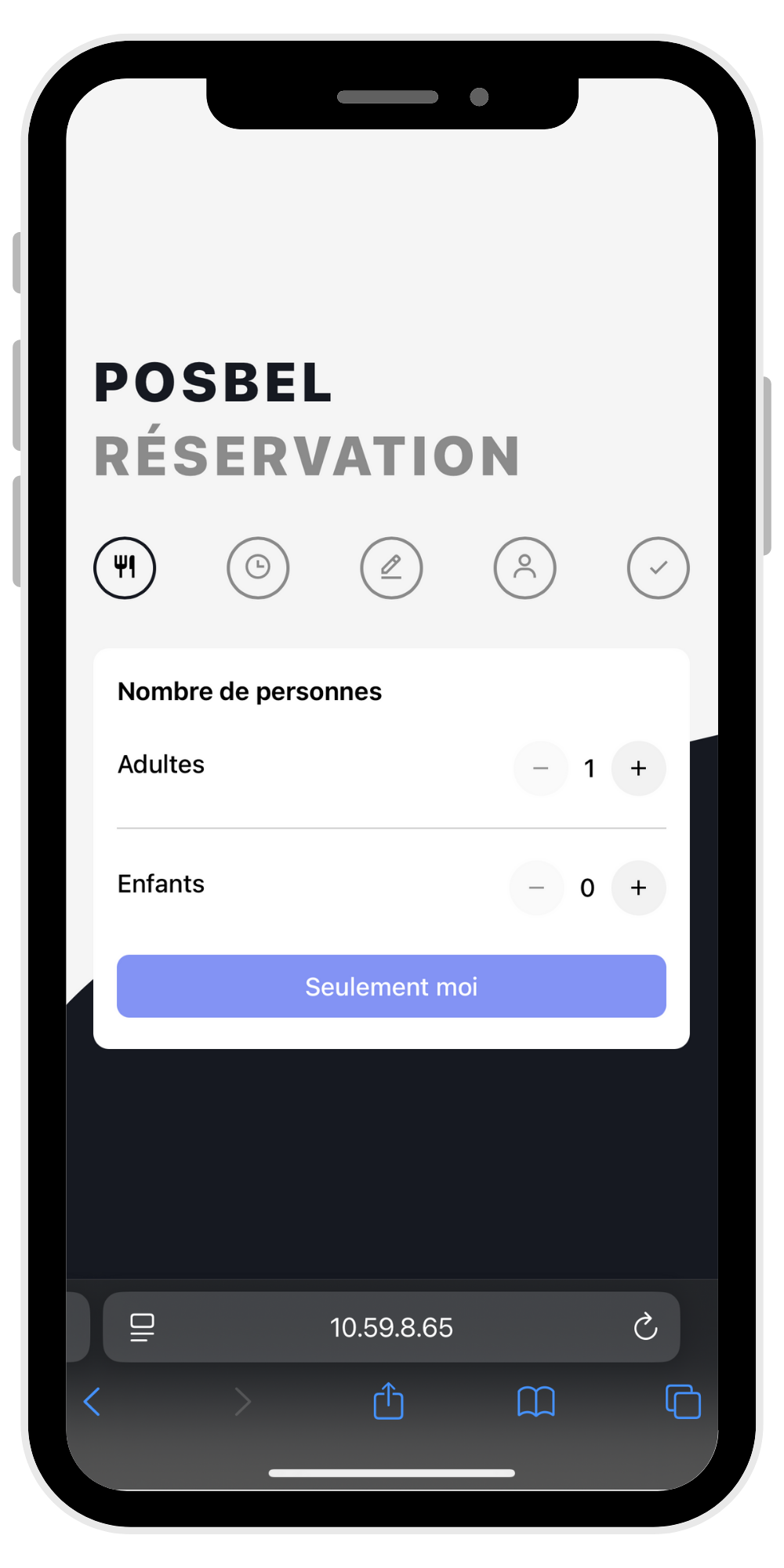Open the page settings icon in address bar
The image size is (784, 1568).
coord(142,1327)
